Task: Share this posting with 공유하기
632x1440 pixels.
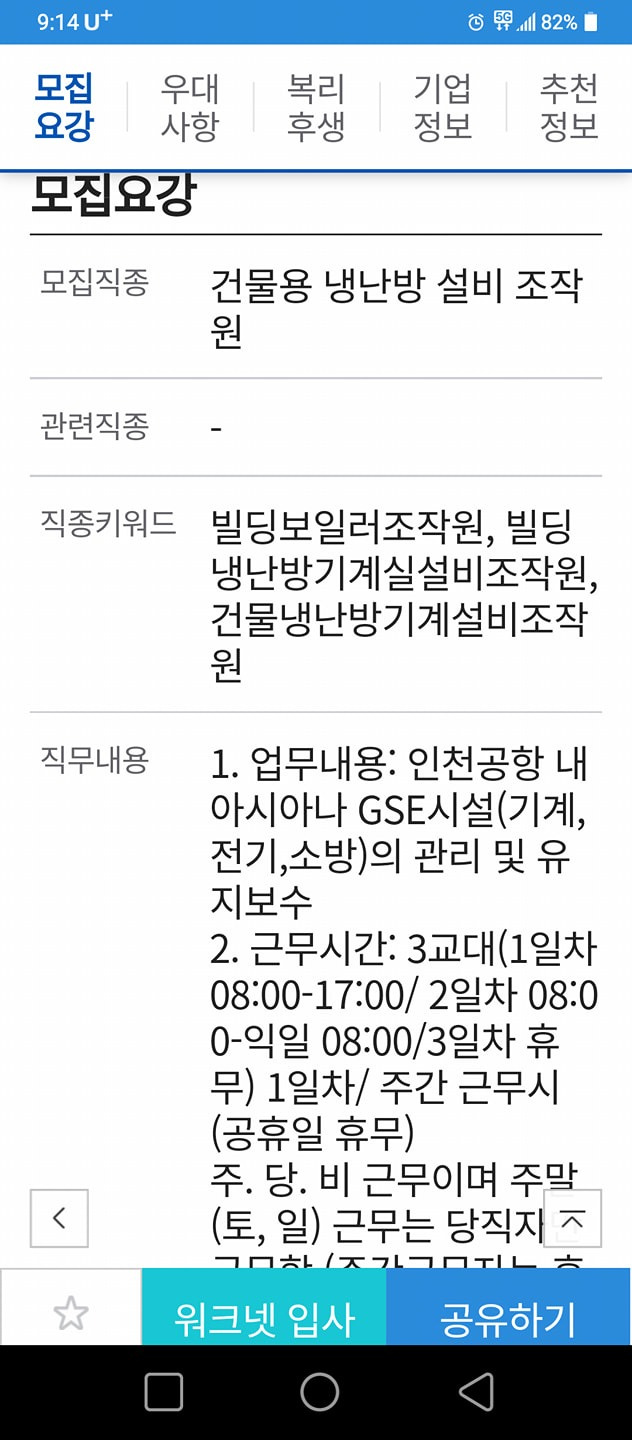Action: [509, 1313]
